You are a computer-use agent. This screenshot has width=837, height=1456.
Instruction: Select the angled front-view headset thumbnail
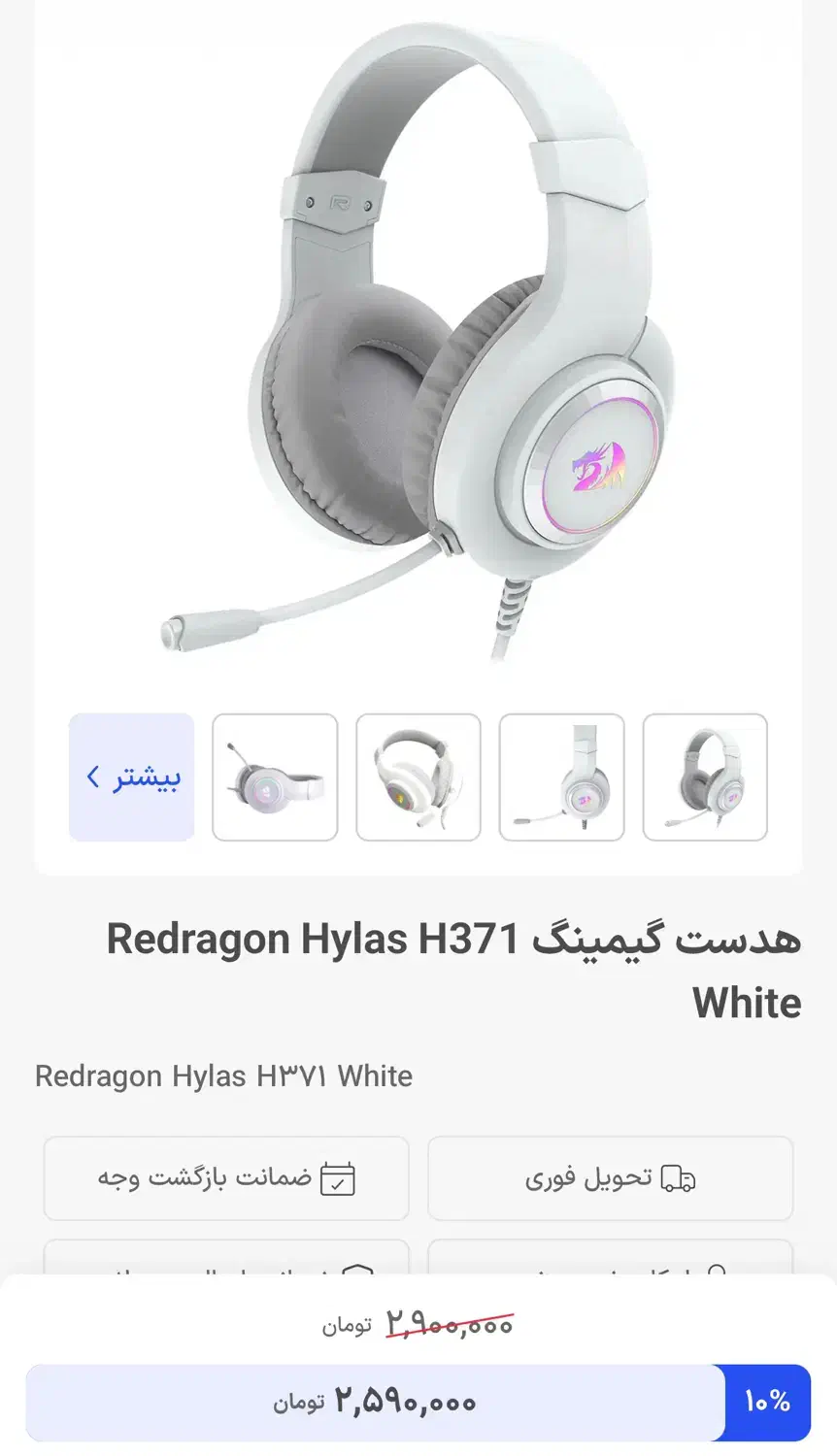click(x=705, y=777)
